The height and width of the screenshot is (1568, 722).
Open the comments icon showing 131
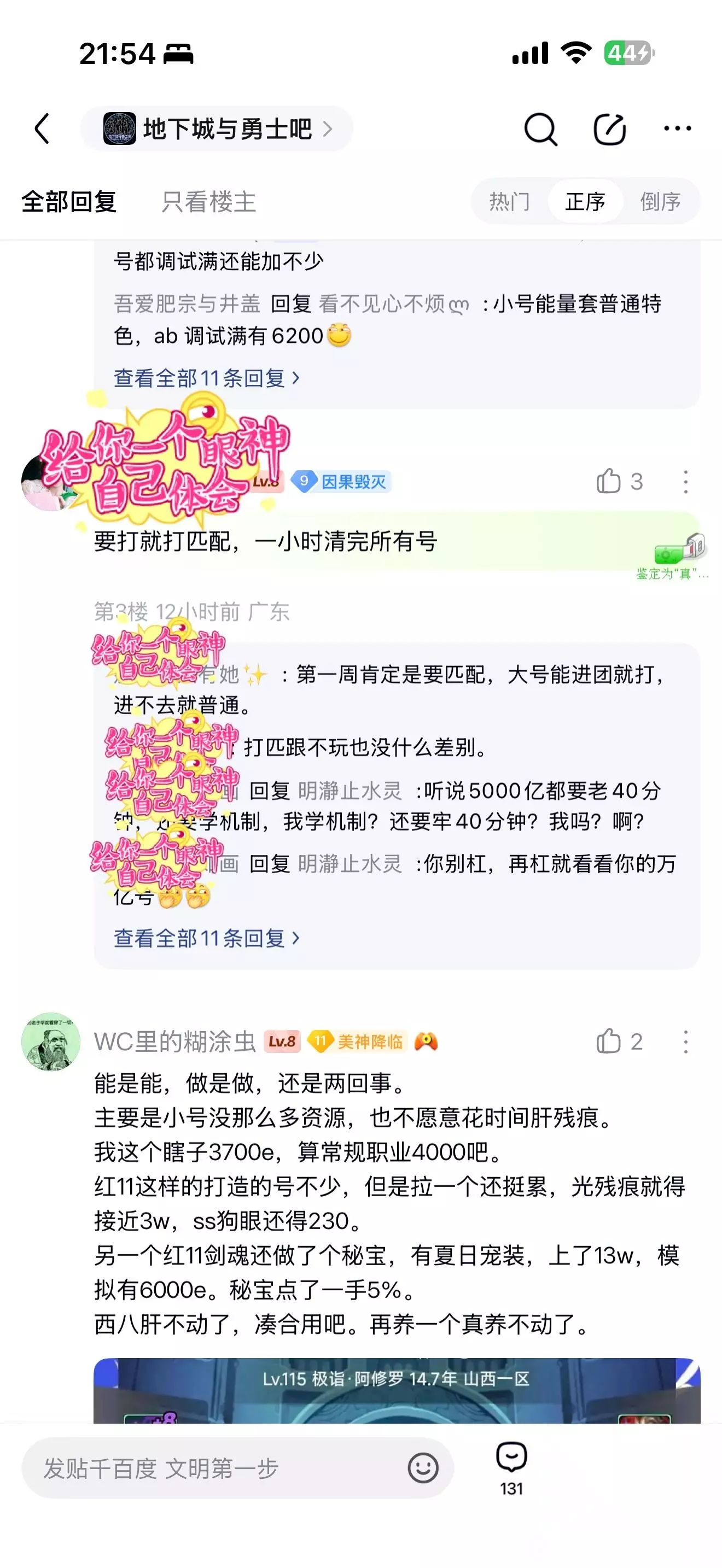point(511,1468)
